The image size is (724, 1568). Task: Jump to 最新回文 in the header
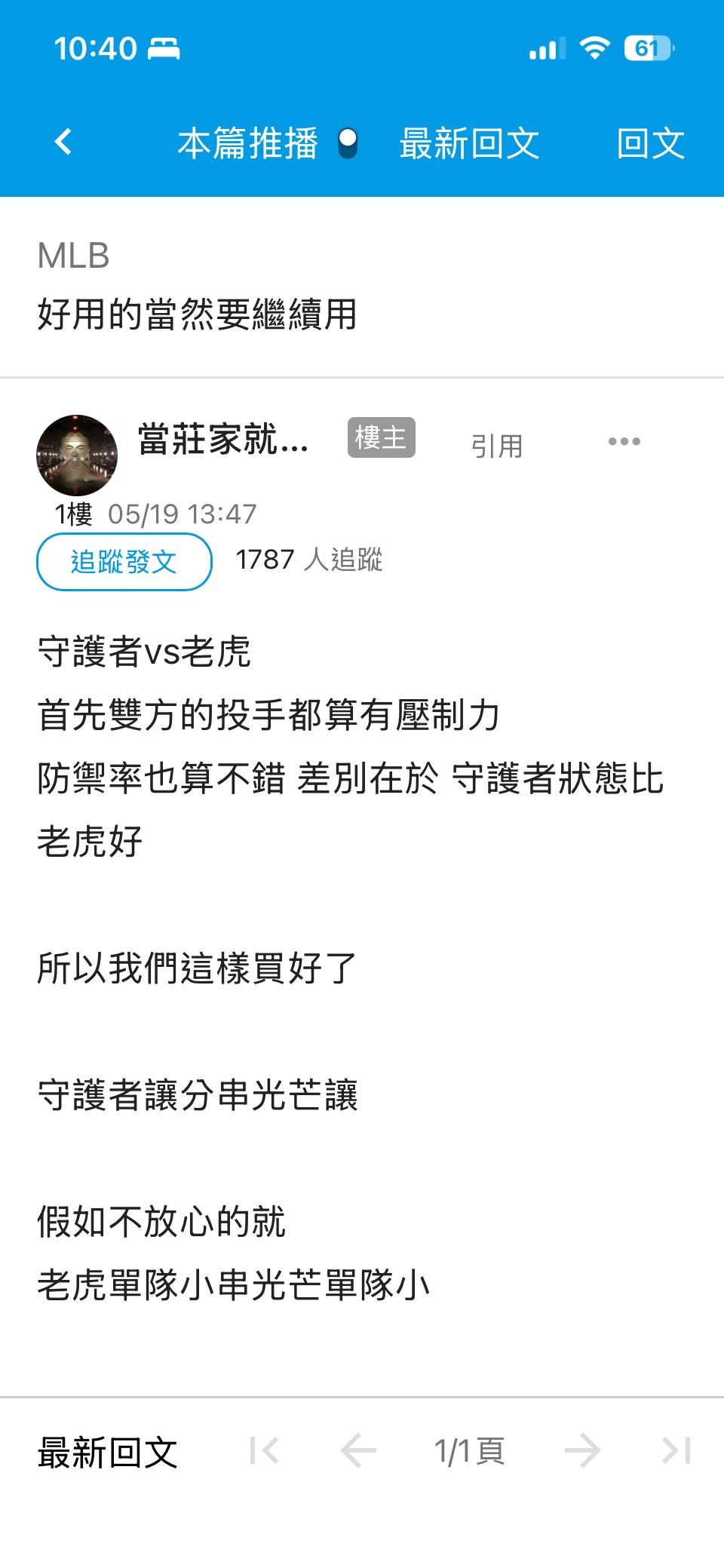[x=469, y=143]
